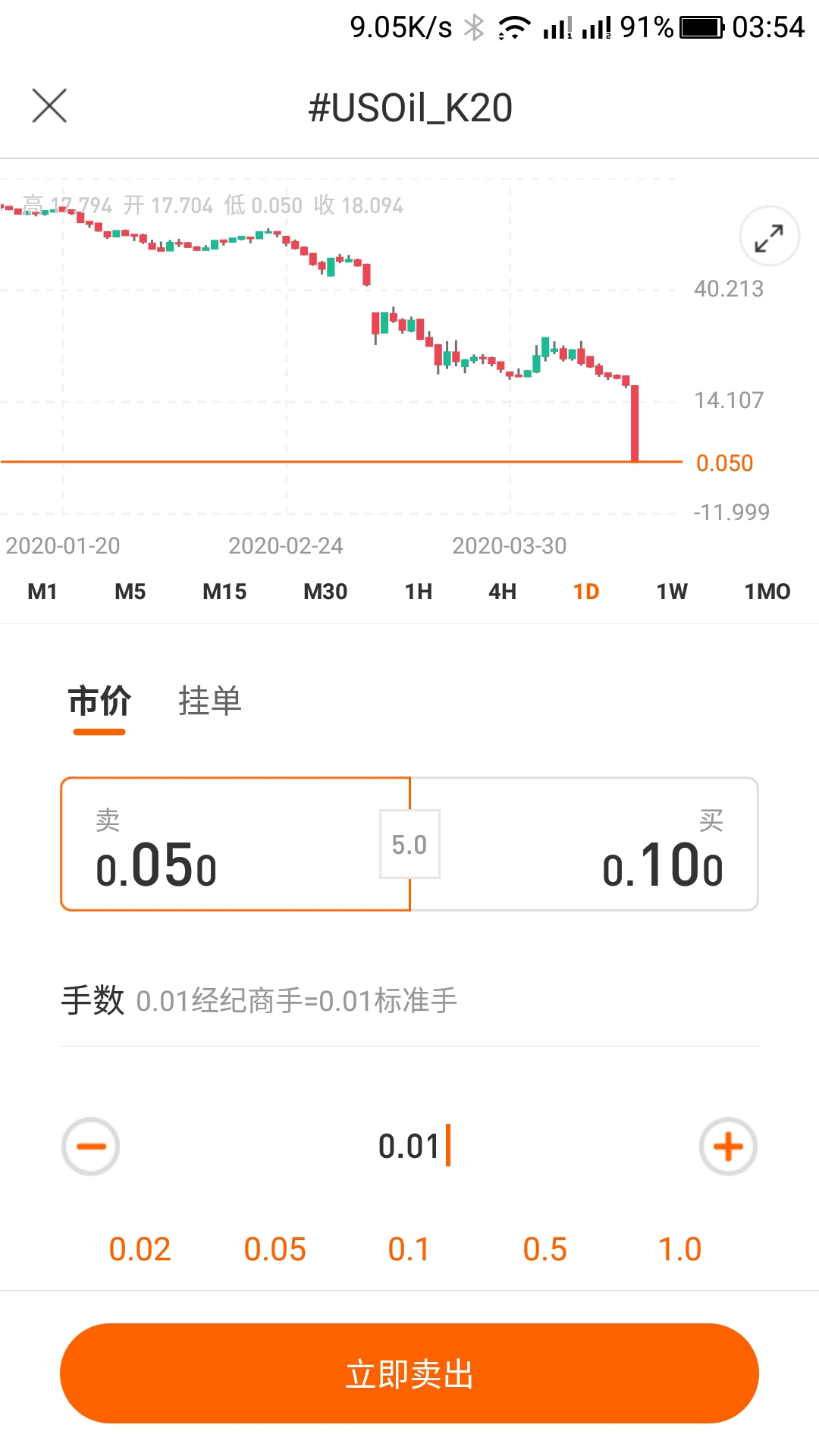Select the 买 buy price 0.100

pyautogui.click(x=584, y=844)
